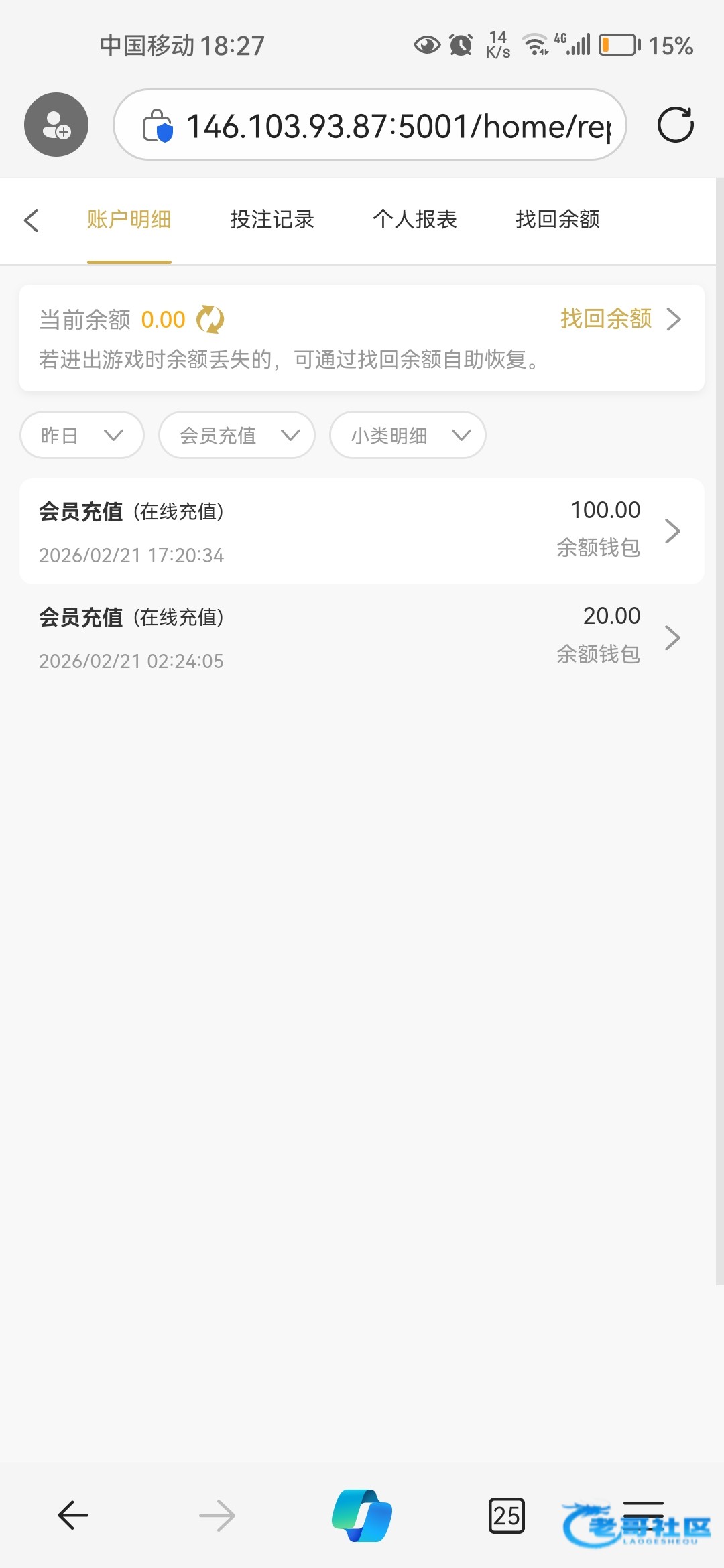Go back in the browser toolbar
Viewport: 724px width, 1568px height.
click(x=73, y=1516)
